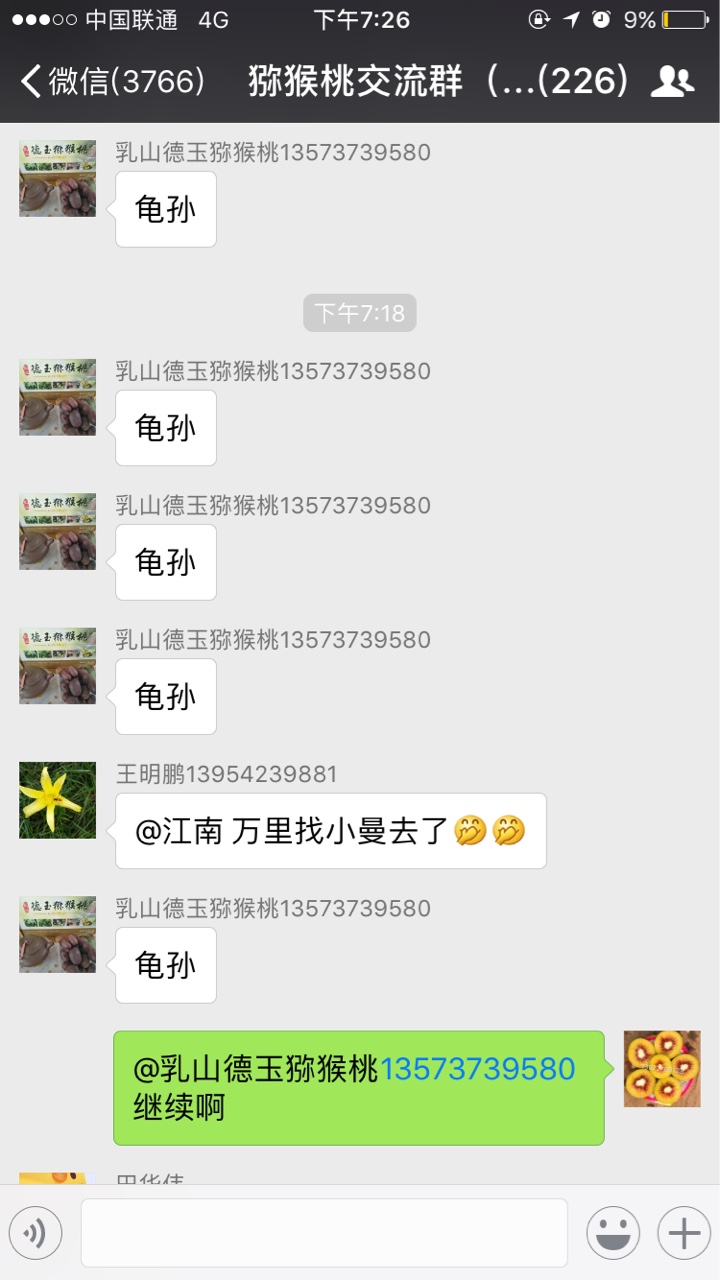Go back to the 微信 chat list
Viewport: 720px width, 1280px height.
click(110, 82)
